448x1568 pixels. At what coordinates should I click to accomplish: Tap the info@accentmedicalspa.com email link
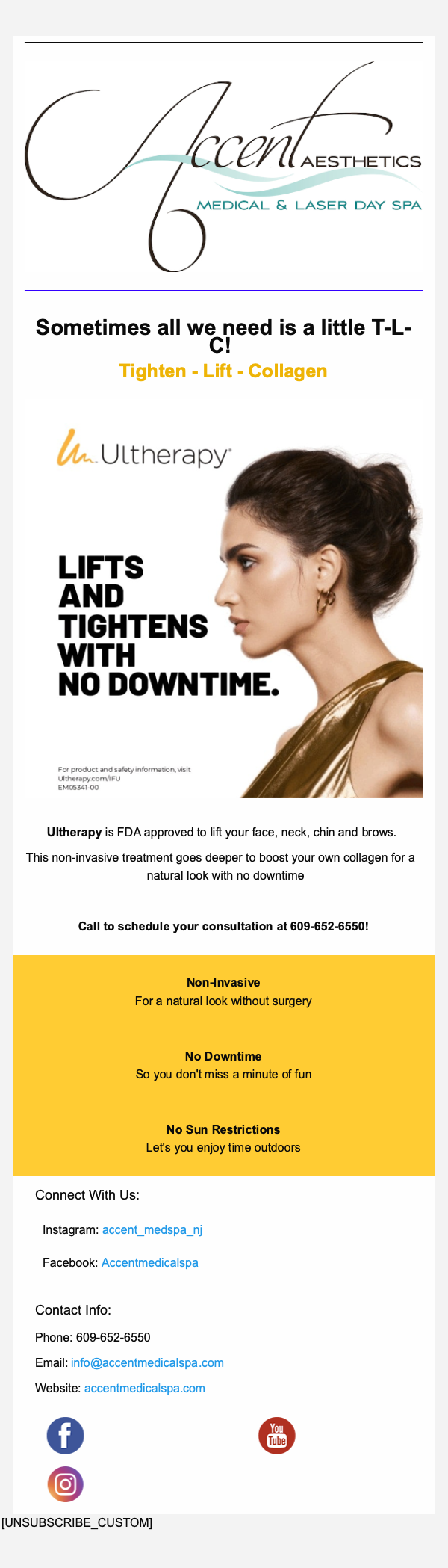[147, 1362]
